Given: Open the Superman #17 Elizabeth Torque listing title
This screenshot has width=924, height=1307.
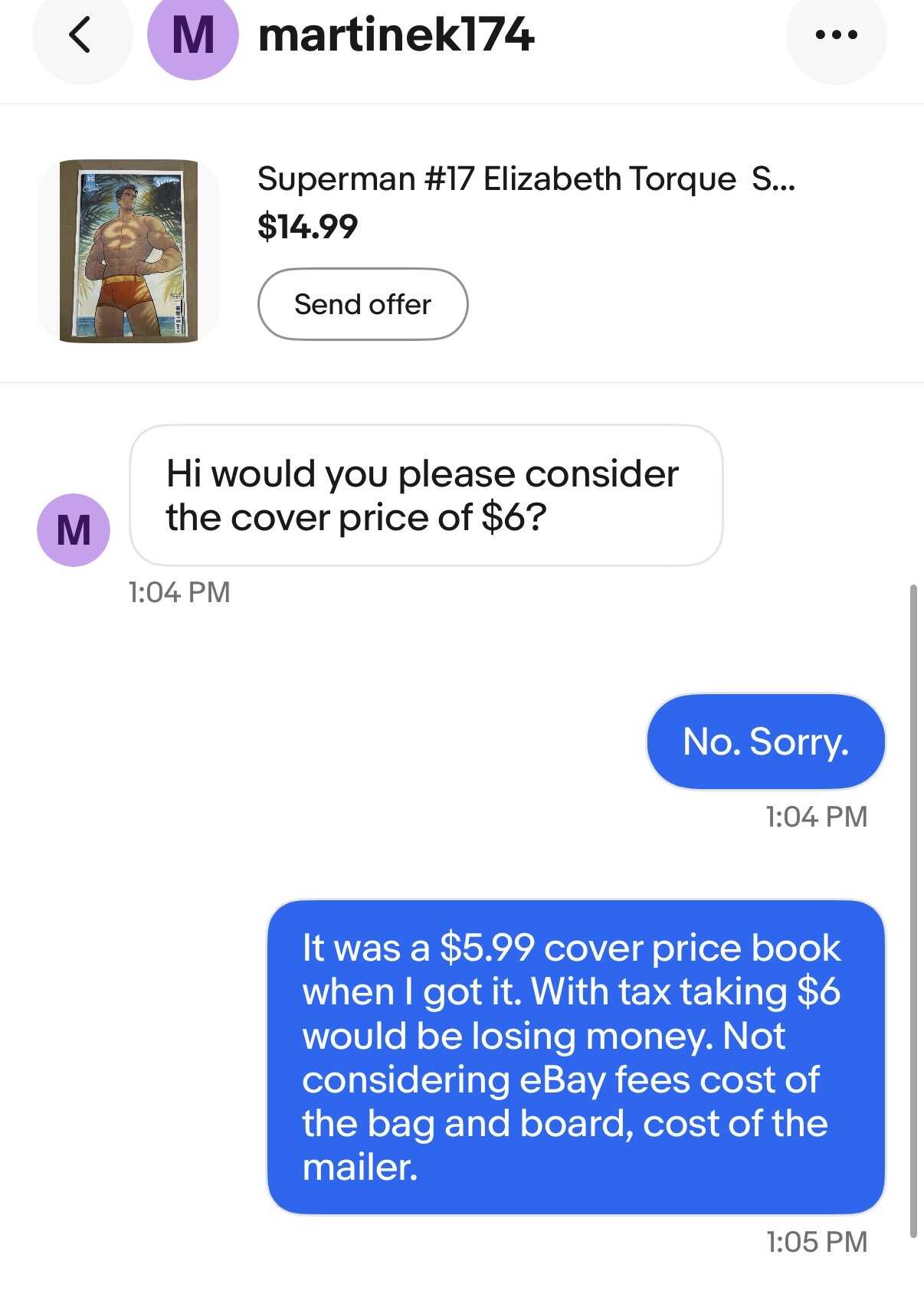Looking at the screenshot, I should pyautogui.click(x=526, y=179).
